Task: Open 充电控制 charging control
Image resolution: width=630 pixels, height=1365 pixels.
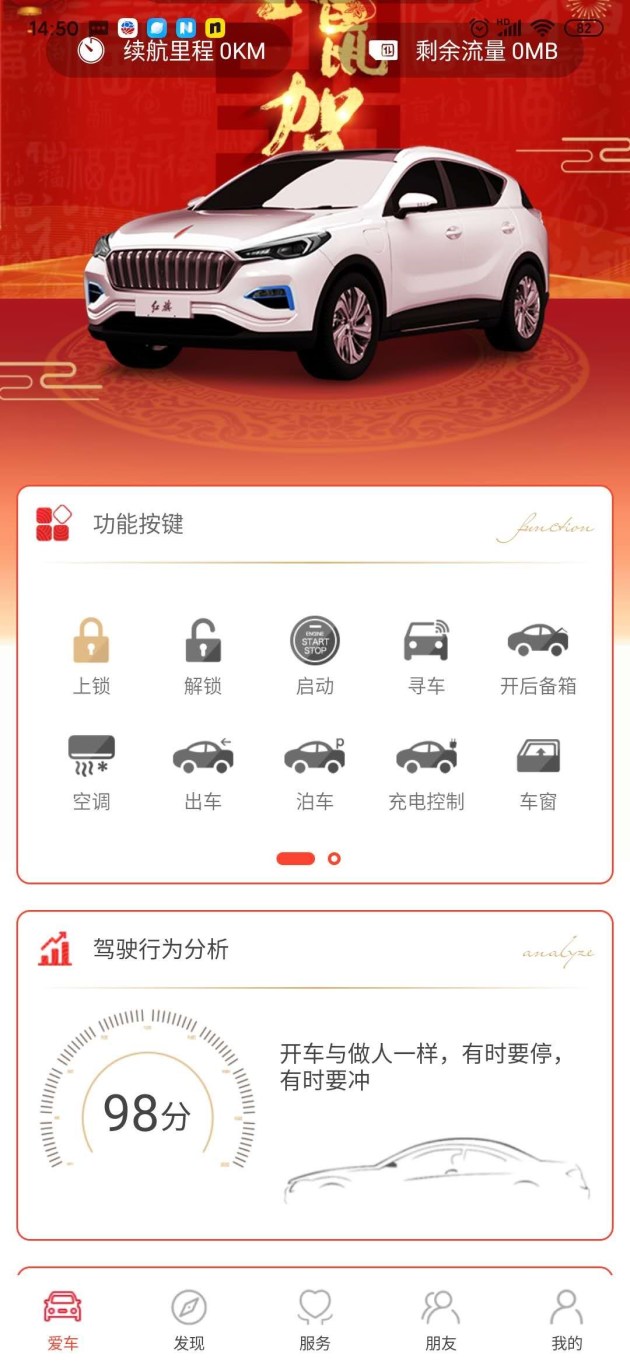Action: point(427,771)
